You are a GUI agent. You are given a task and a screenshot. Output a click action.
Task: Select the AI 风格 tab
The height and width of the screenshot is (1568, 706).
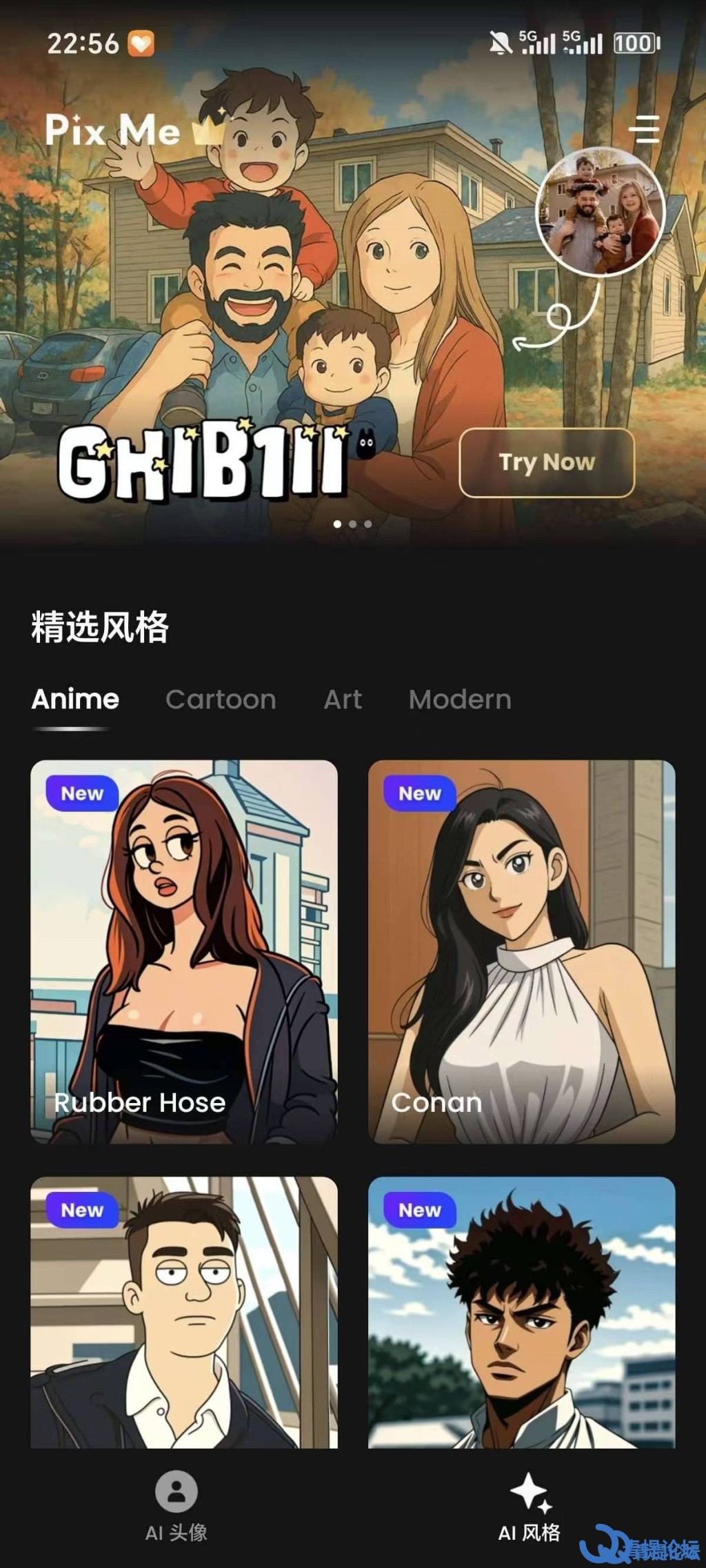(x=529, y=1507)
